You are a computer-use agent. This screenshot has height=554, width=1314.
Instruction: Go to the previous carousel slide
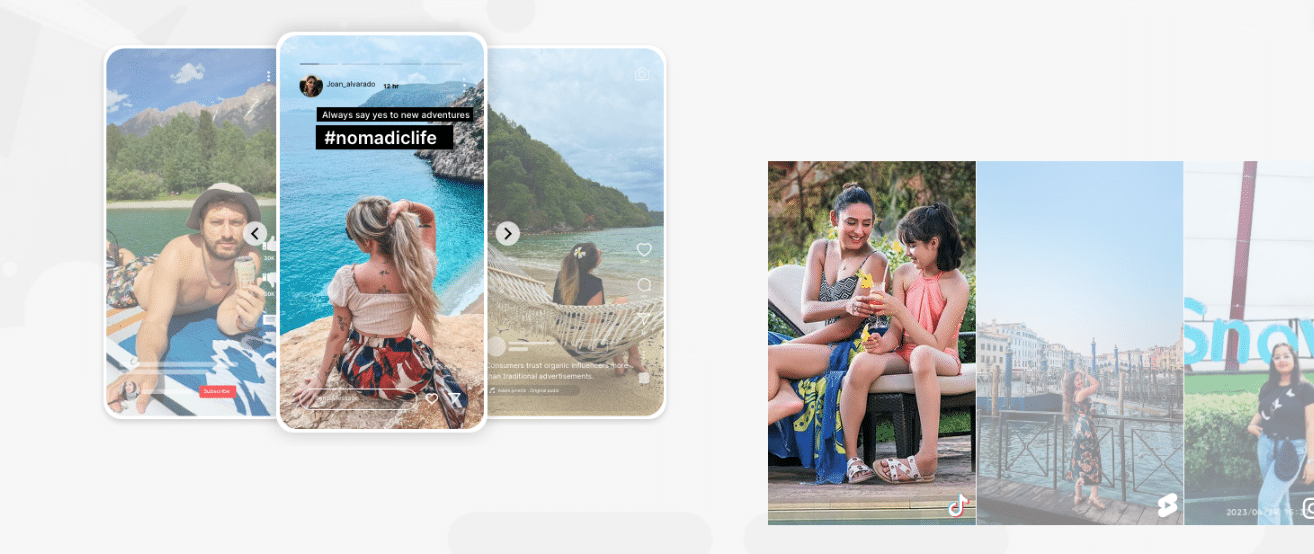255,234
